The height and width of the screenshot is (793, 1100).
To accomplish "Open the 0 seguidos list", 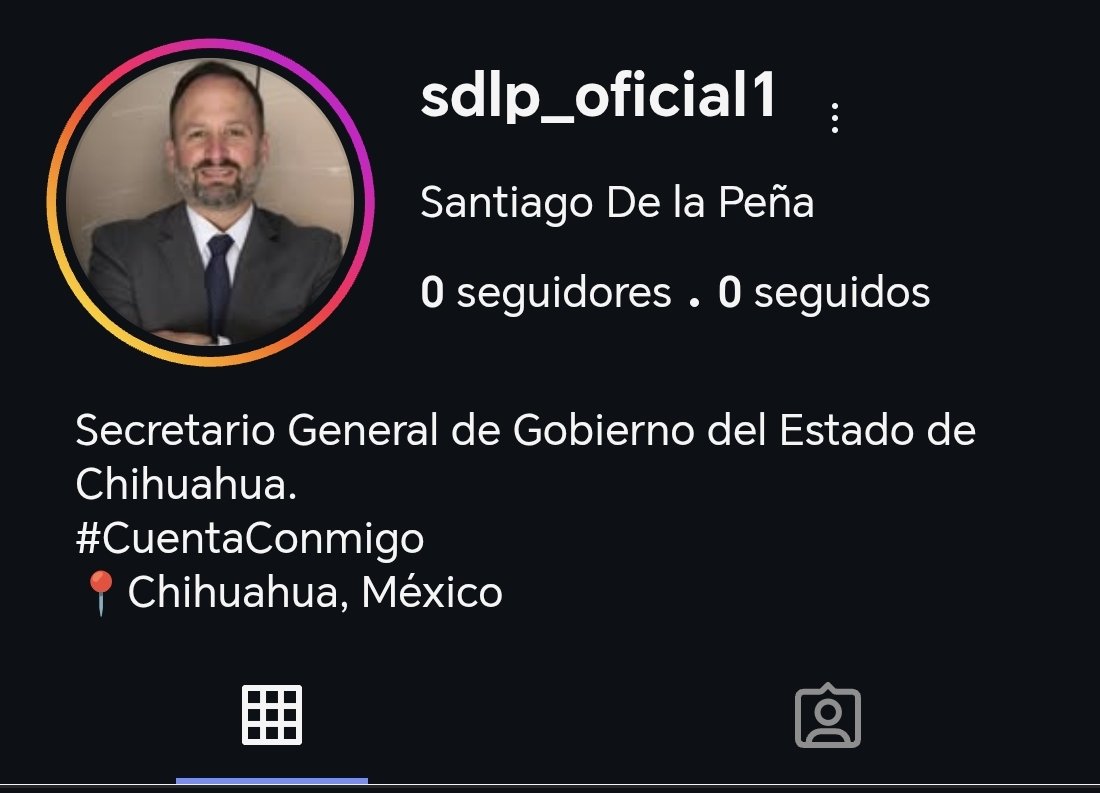I will click(824, 293).
